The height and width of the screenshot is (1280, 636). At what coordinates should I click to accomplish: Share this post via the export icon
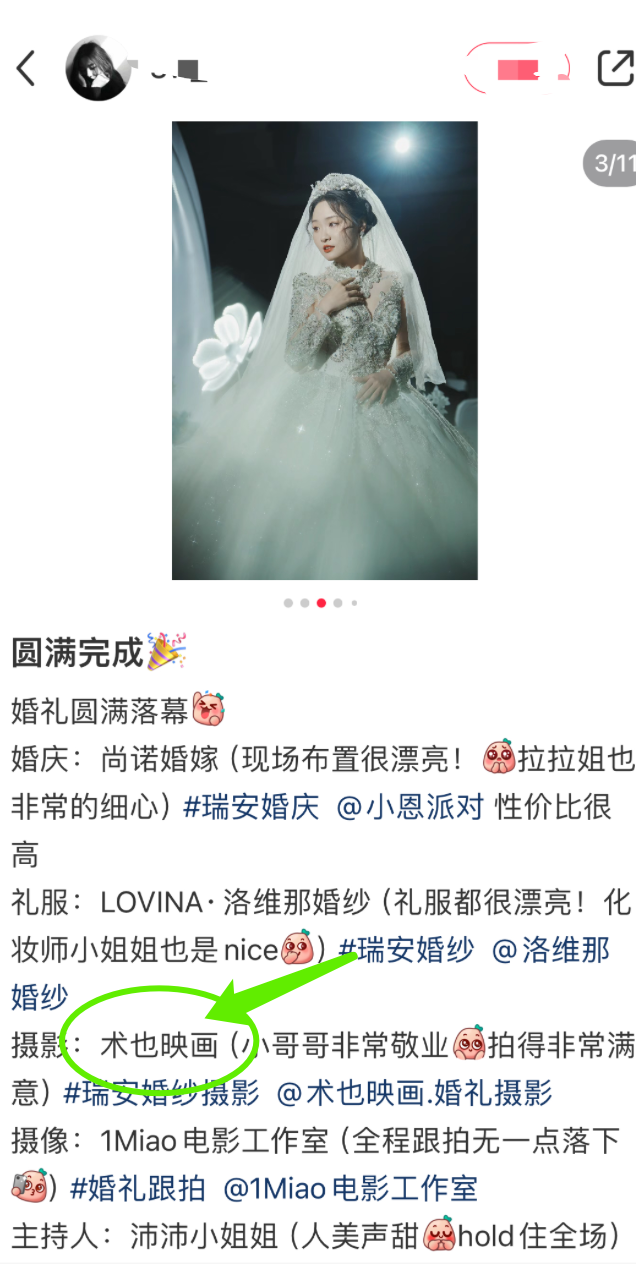615,68
